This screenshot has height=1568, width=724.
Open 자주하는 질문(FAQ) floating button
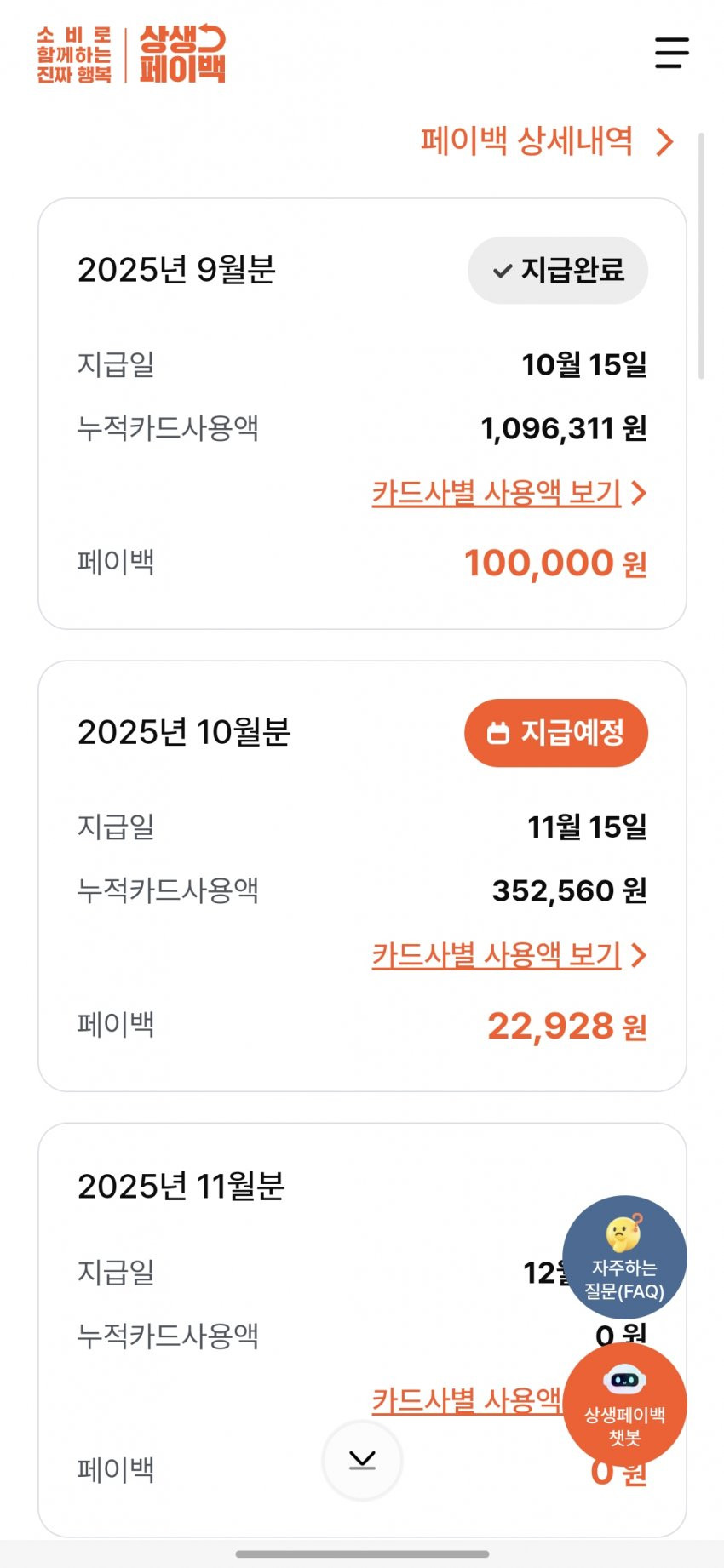coord(624,1258)
